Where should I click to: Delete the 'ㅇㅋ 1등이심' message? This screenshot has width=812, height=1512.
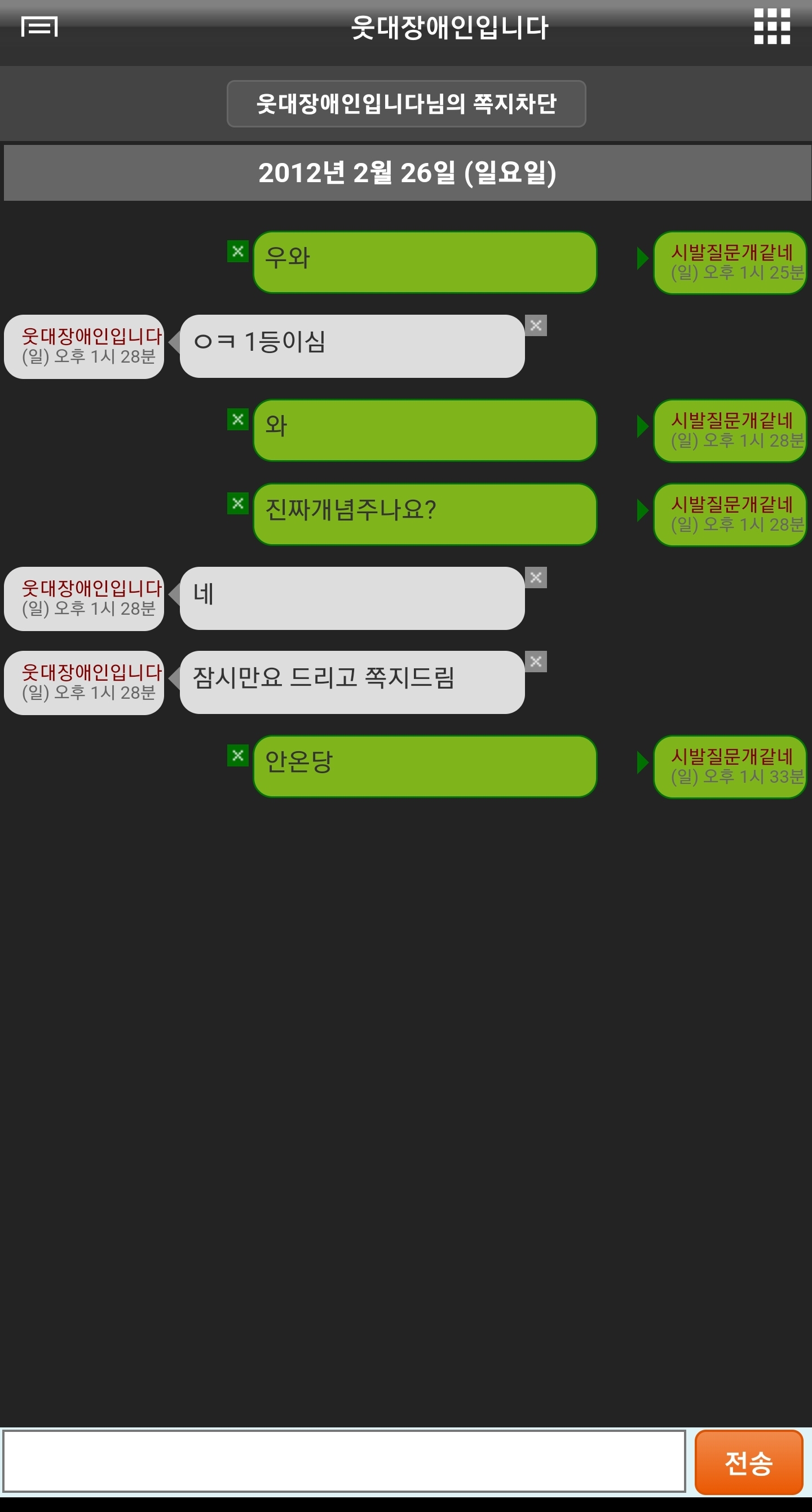536,326
